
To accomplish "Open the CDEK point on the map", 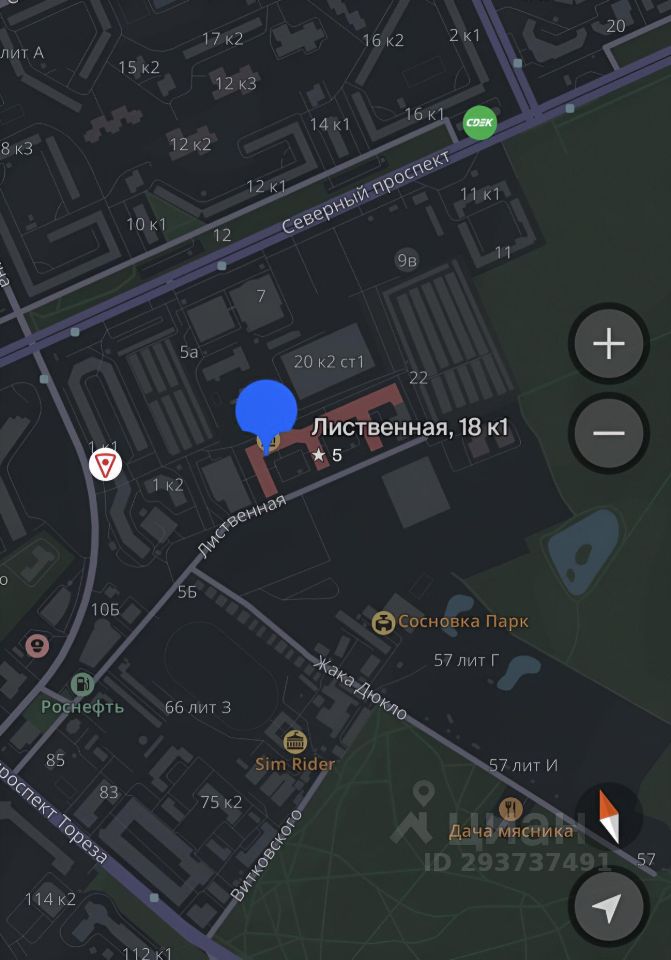I will pyautogui.click(x=480, y=122).
